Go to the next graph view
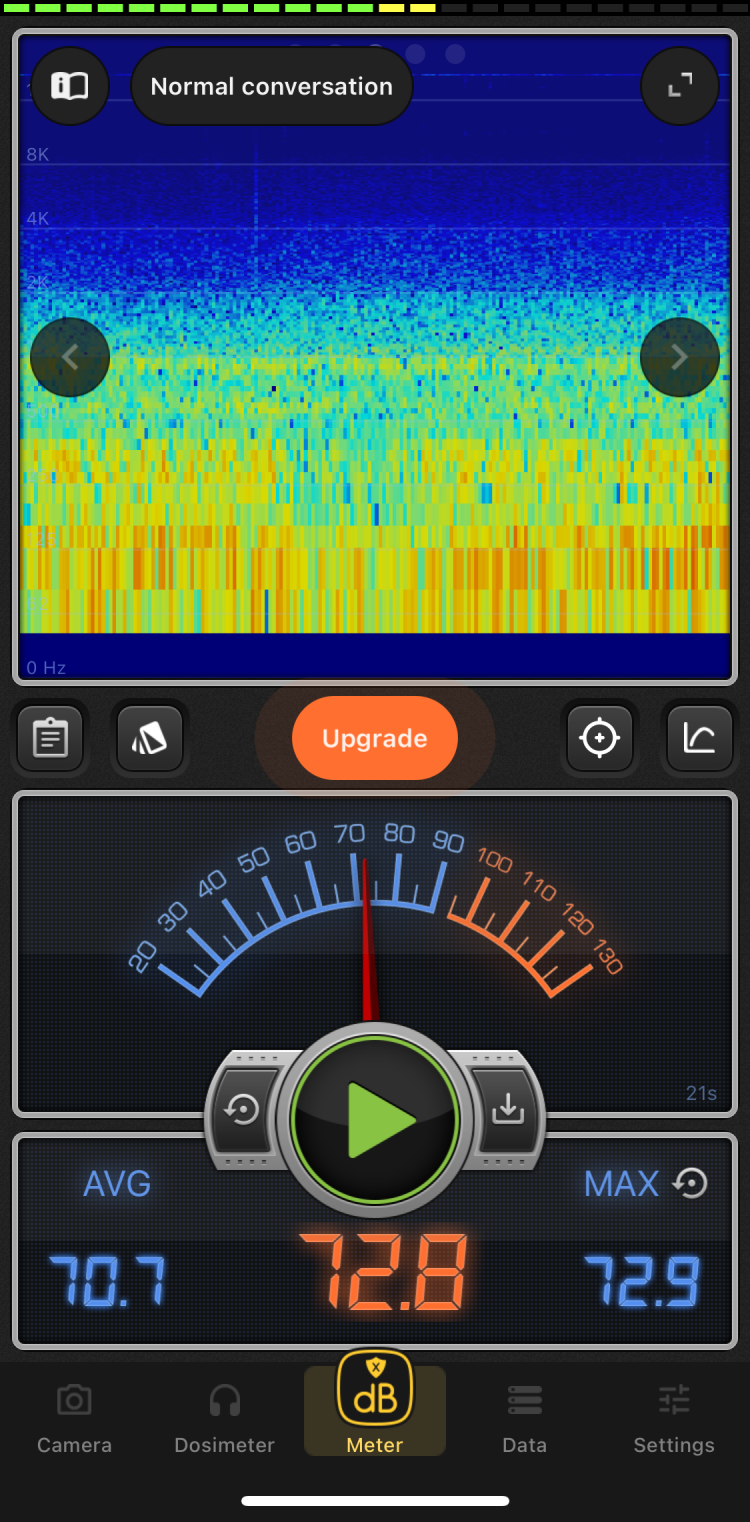Screen dimensions: 750x1522 coord(680,357)
